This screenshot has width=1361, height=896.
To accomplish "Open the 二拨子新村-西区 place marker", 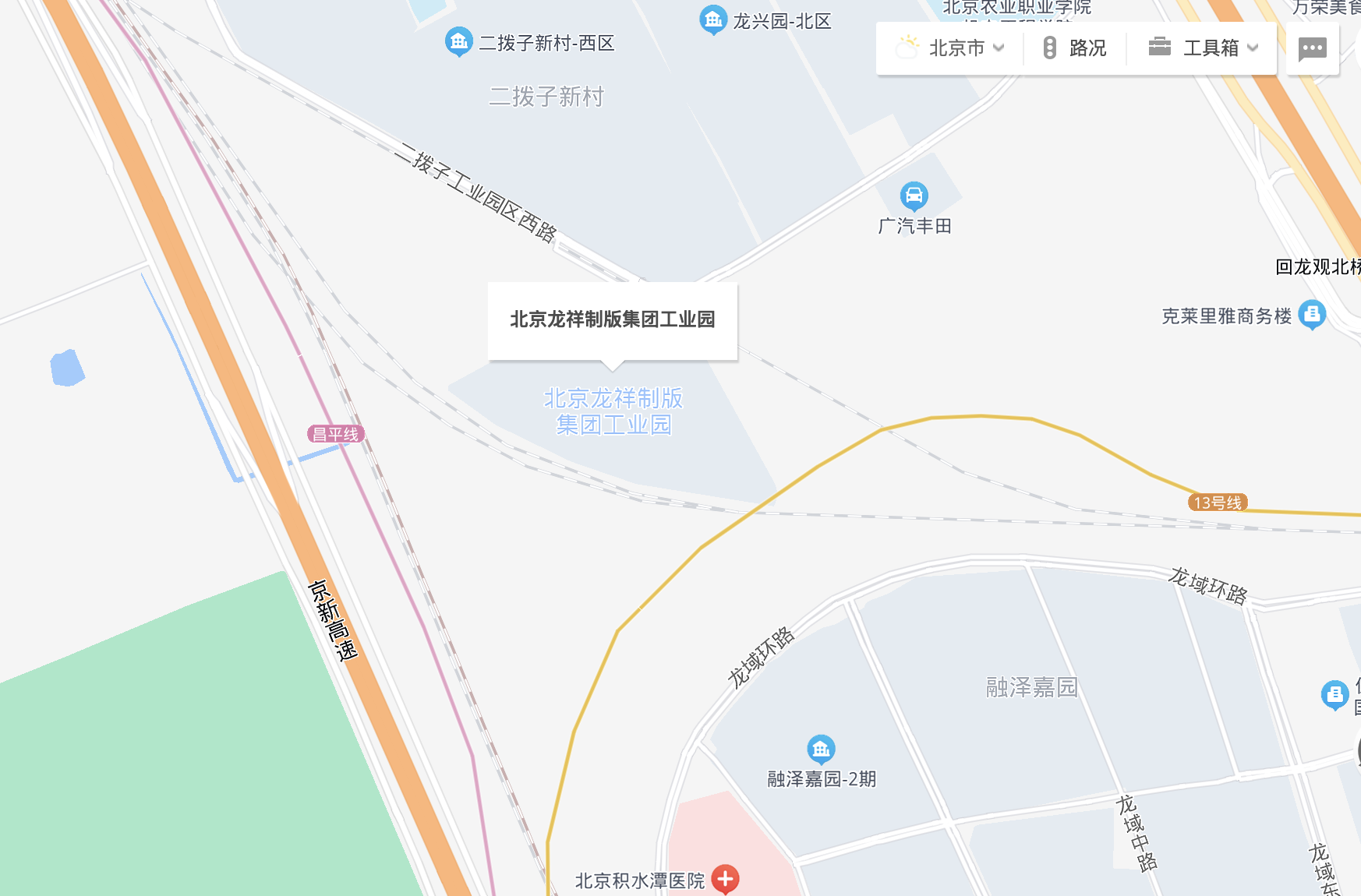I will click(458, 41).
